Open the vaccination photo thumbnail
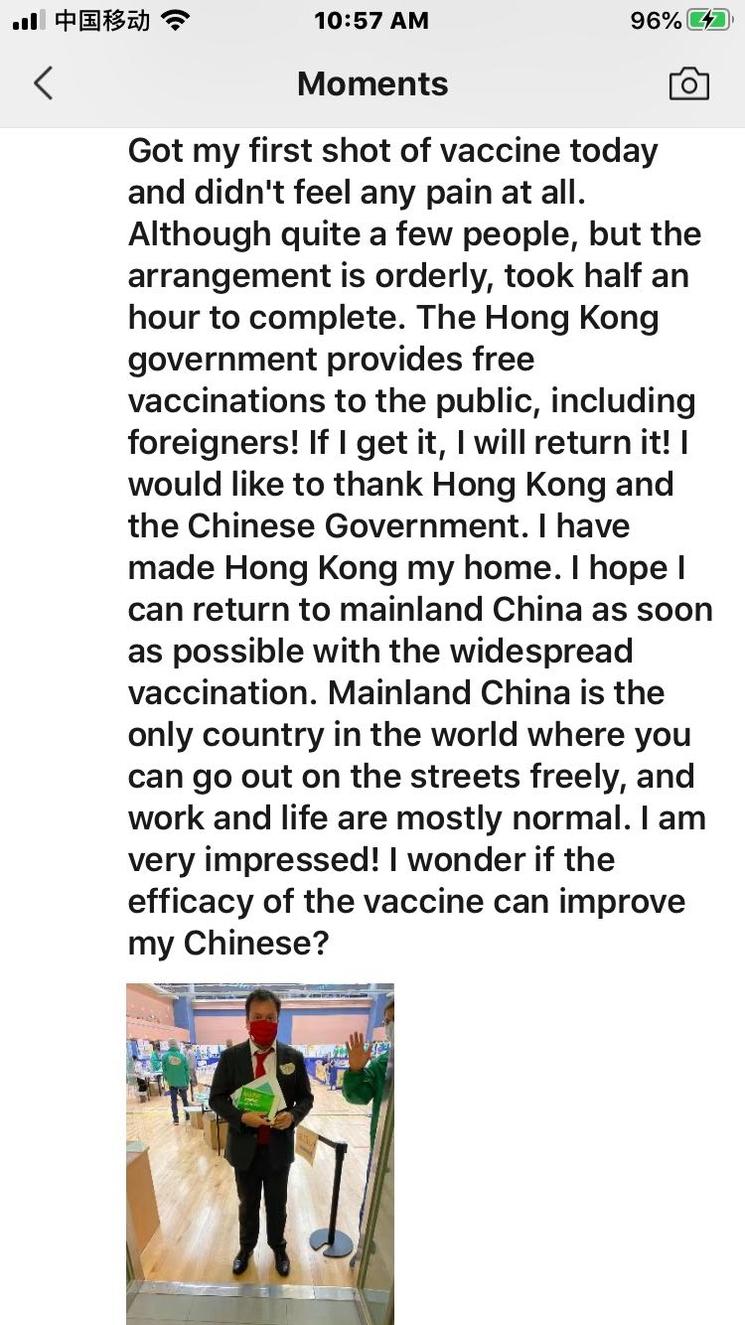This screenshot has width=745, height=1325. coord(261,1150)
